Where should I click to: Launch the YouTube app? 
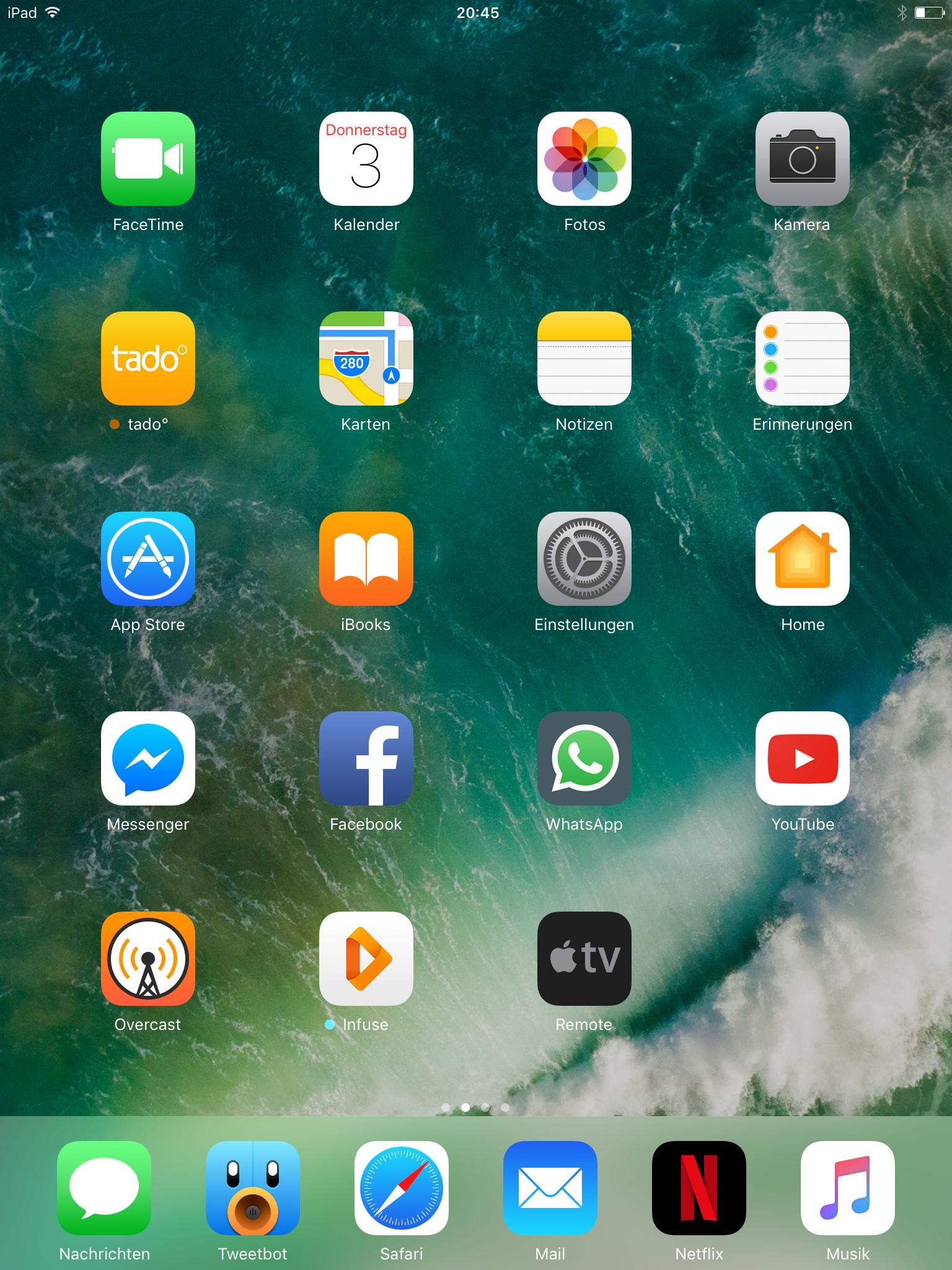click(x=803, y=758)
